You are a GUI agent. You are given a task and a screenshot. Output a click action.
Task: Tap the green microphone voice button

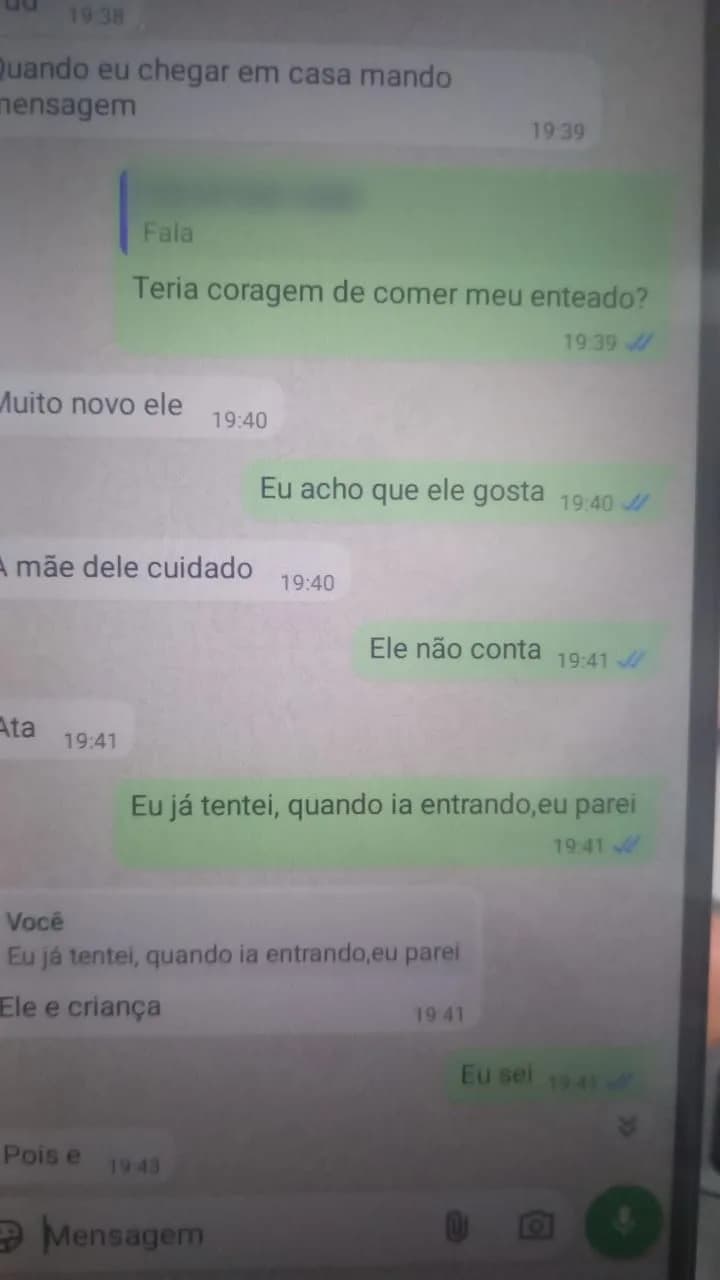[623, 1221]
